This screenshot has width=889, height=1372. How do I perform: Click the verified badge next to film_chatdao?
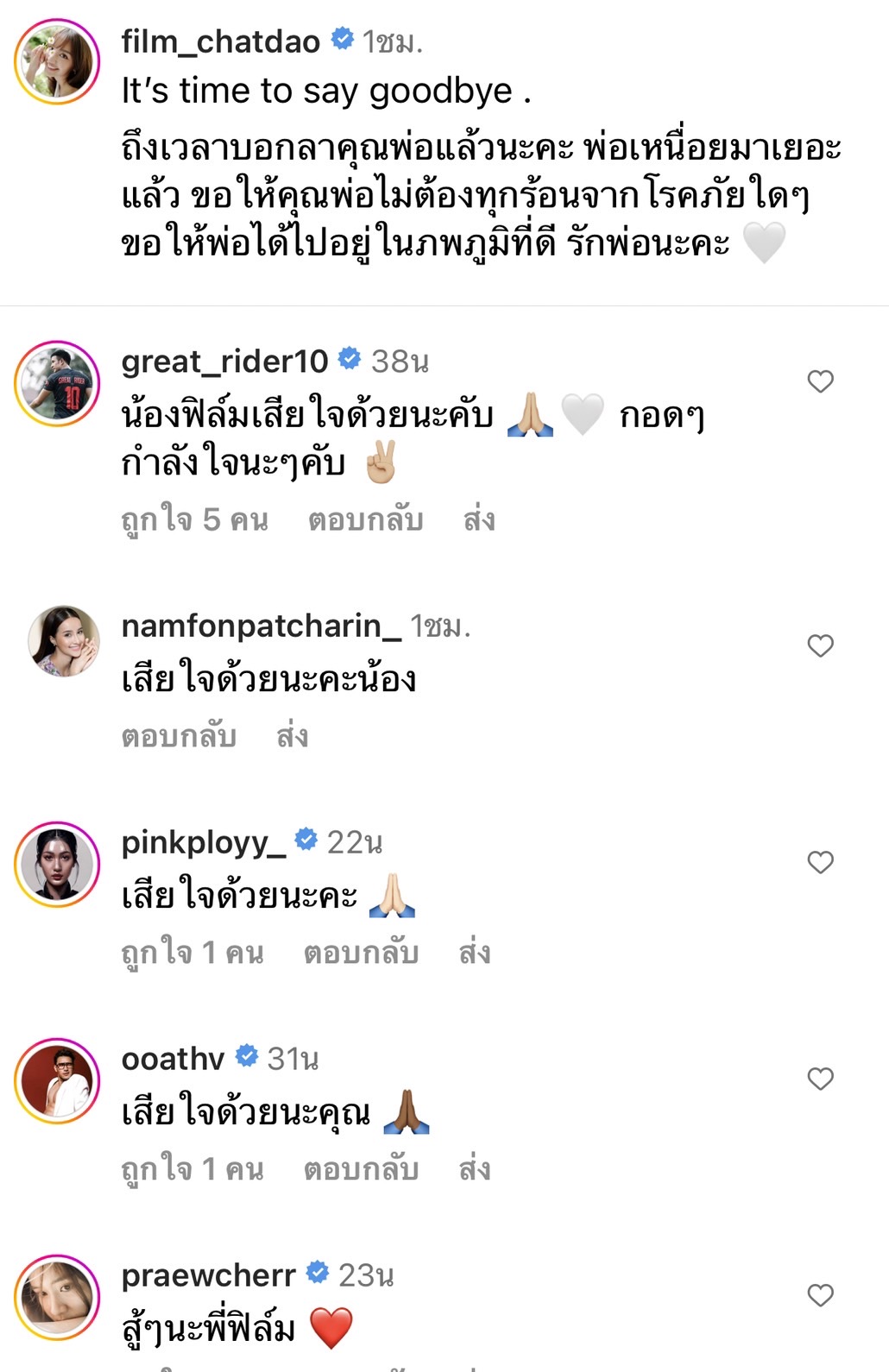344,38
